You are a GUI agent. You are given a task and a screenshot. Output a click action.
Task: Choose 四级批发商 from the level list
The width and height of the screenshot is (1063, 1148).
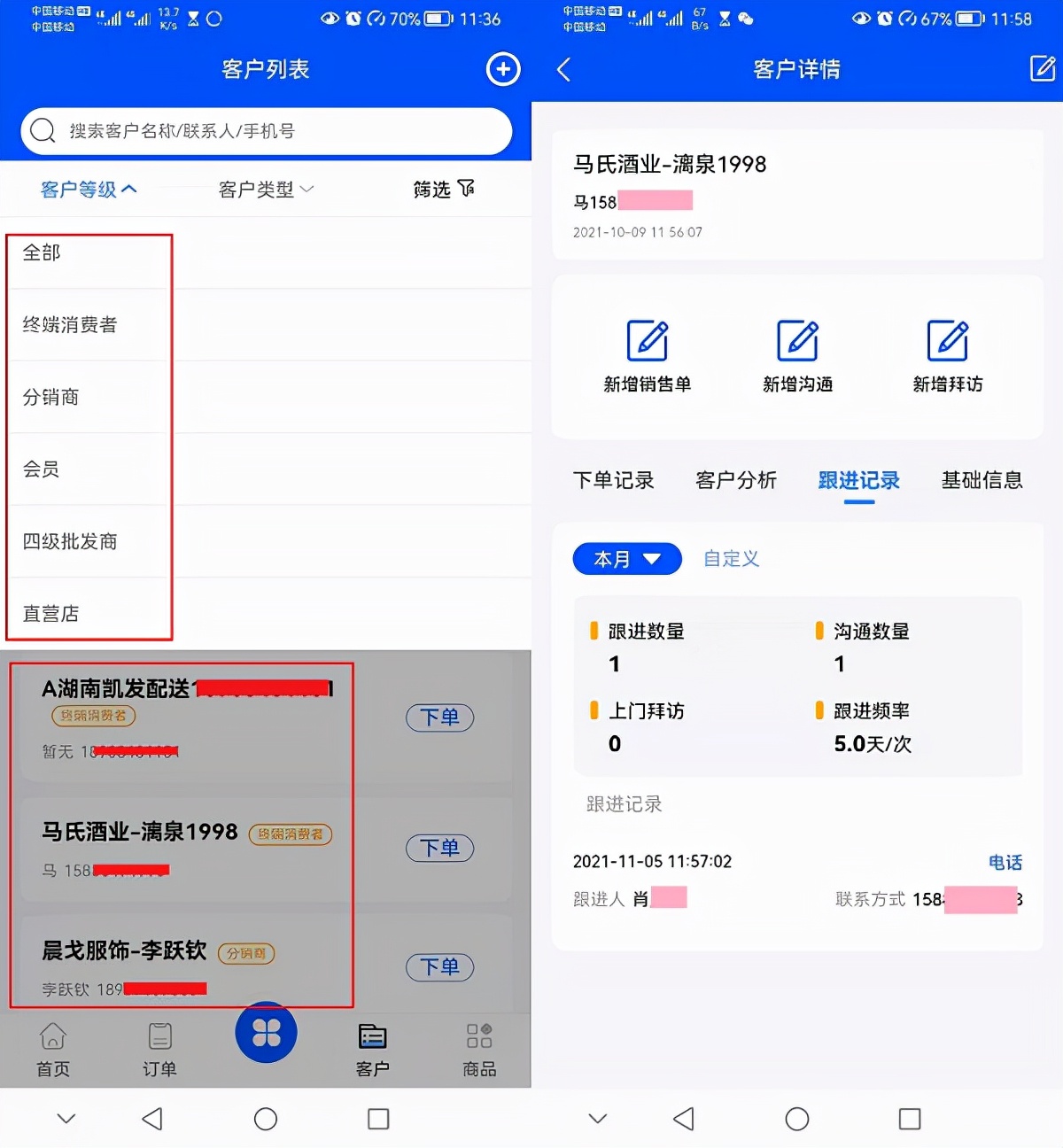click(70, 541)
